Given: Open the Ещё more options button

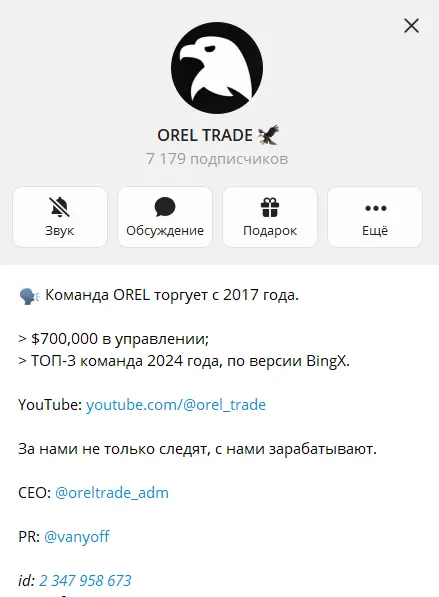Looking at the screenshot, I should click(375, 217).
